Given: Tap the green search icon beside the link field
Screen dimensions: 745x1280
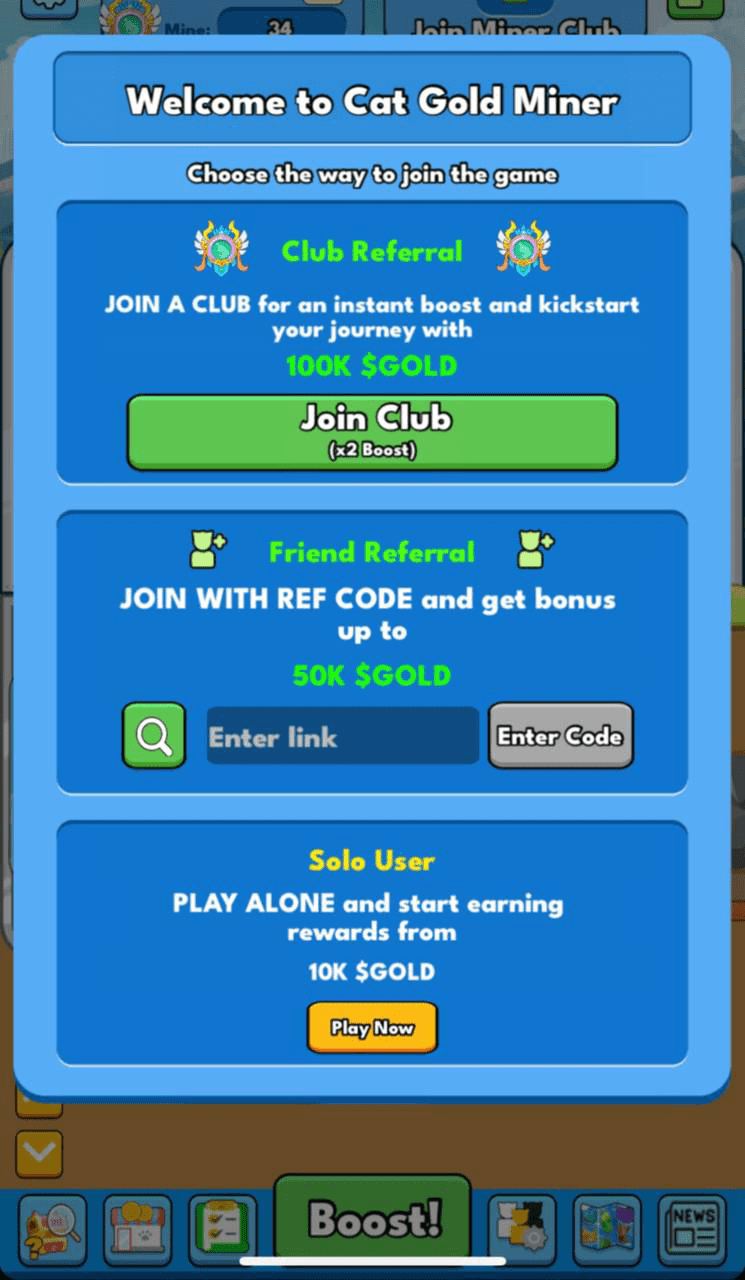Looking at the screenshot, I should [154, 736].
